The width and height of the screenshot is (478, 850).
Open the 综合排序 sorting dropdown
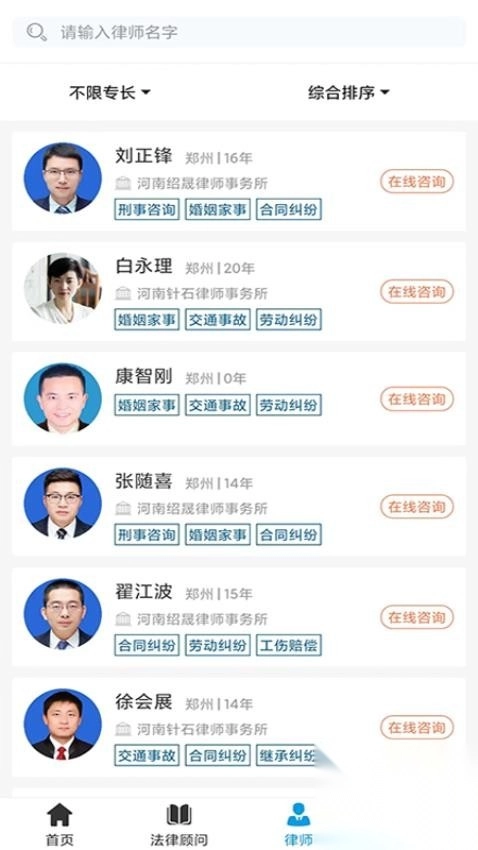click(348, 93)
